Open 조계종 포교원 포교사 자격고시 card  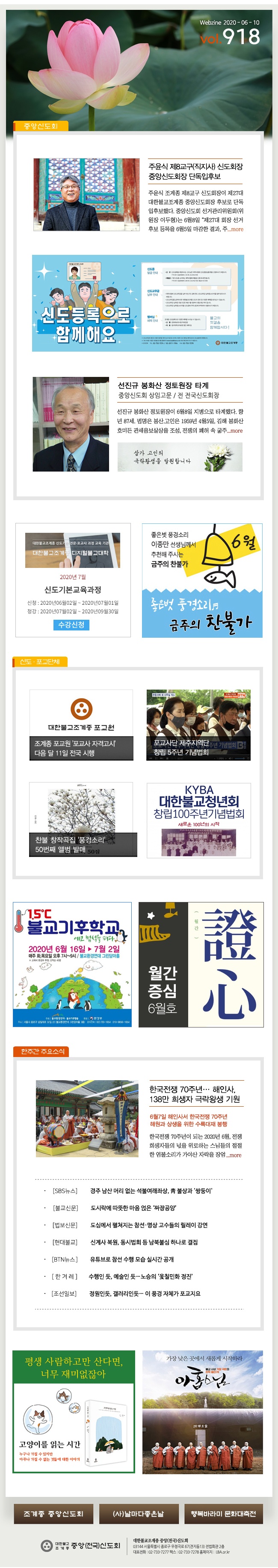82,724
